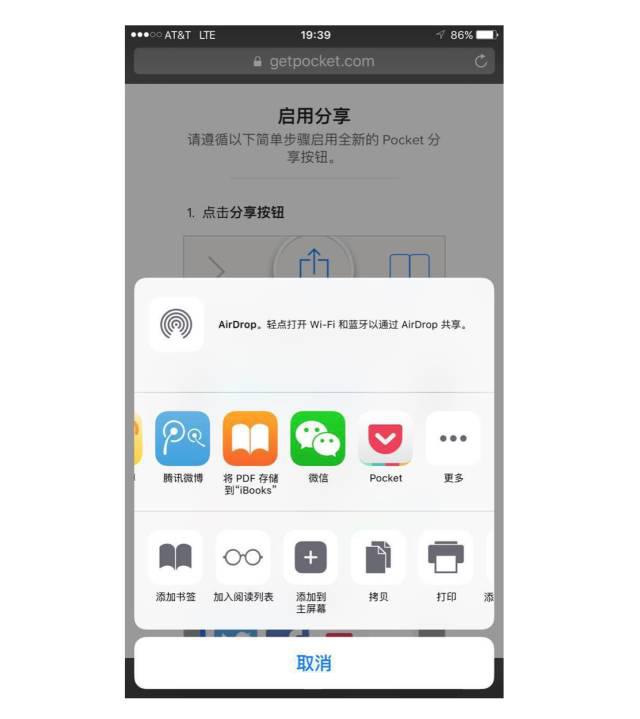Open 更多 share apps options
This screenshot has width=640, height=719.
453,439
